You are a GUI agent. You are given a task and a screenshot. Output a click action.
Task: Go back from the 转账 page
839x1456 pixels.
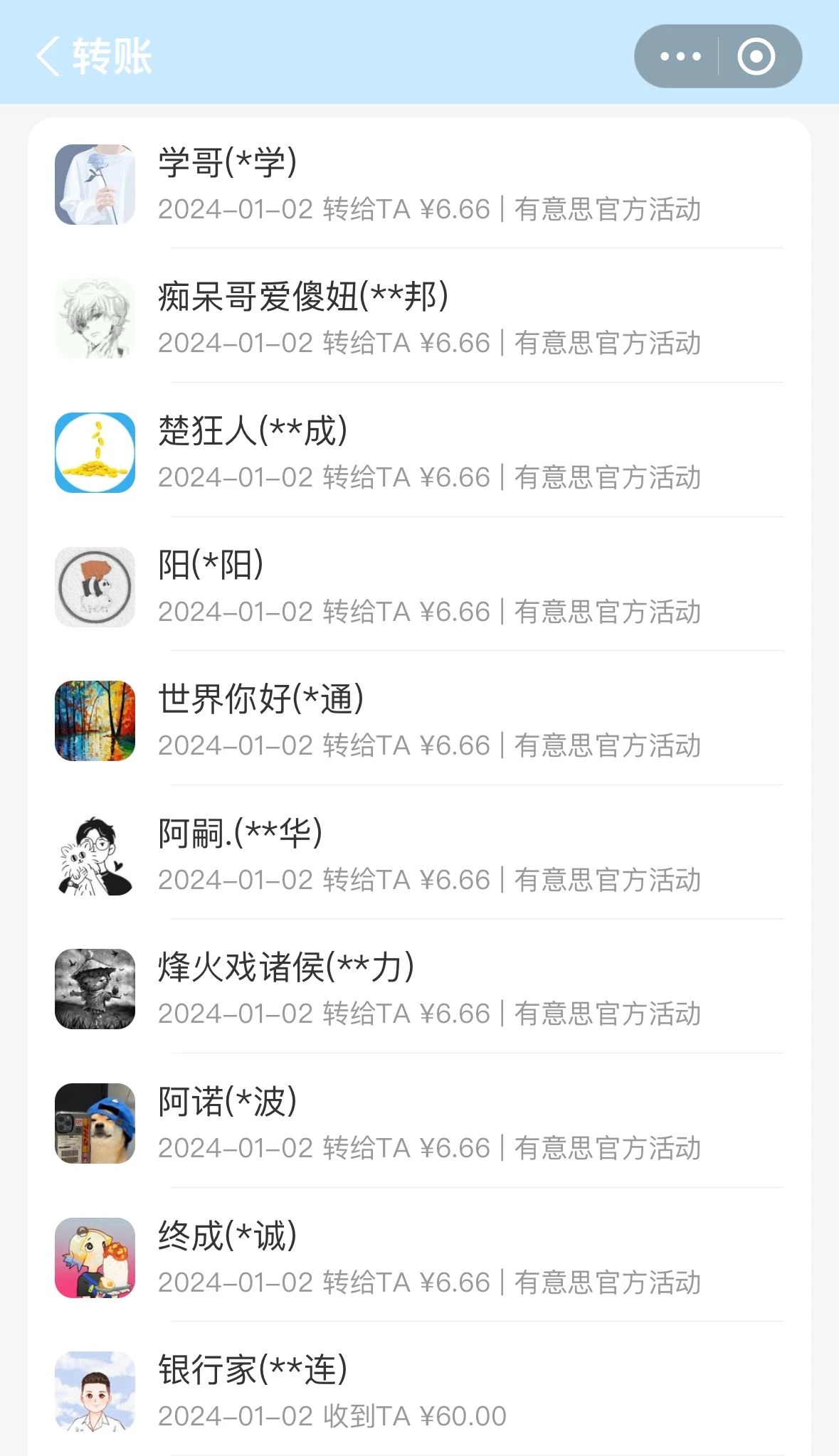48,57
